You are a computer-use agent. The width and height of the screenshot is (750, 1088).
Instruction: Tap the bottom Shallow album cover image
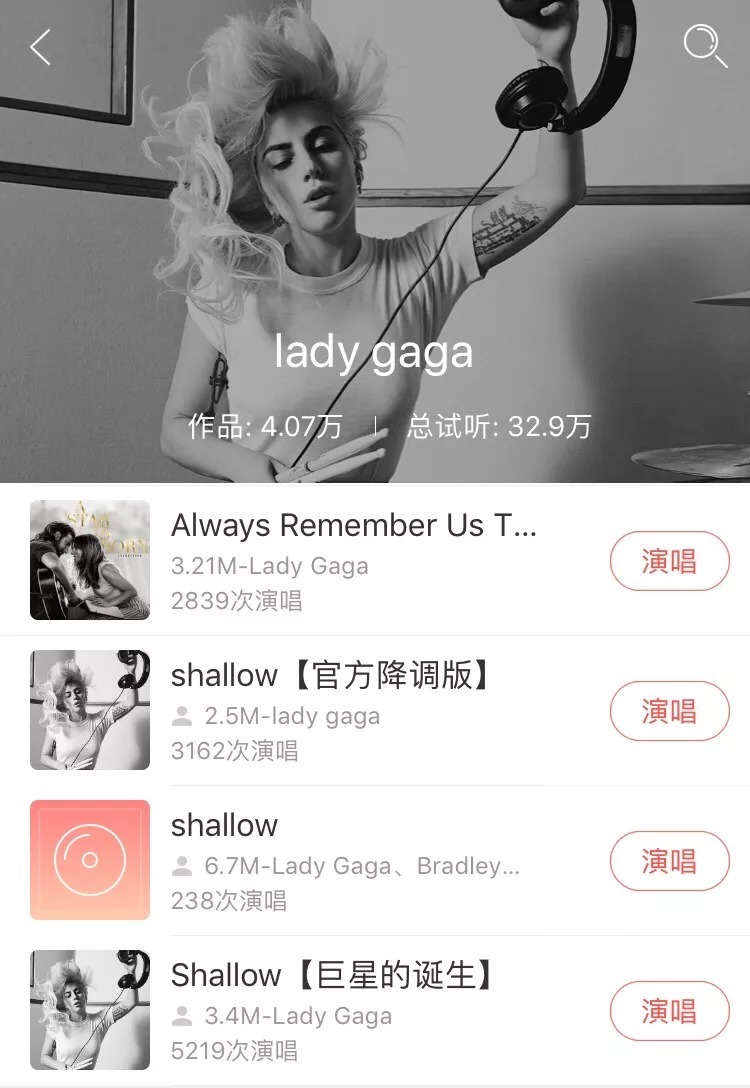[x=89, y=1008]
